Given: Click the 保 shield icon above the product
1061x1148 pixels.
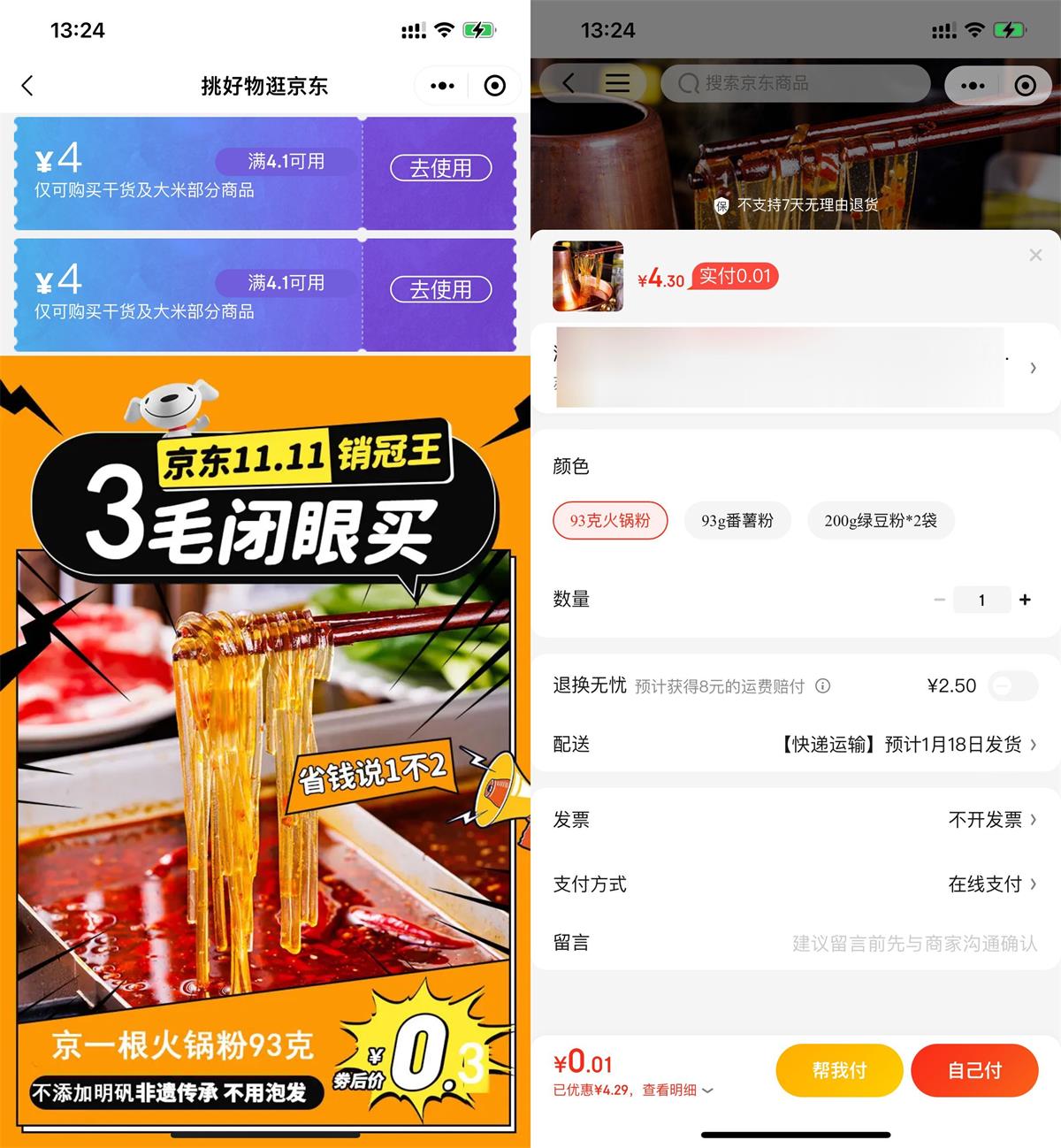Looking at the screenshot, I should pyautogui.click(x=723, y=204).
